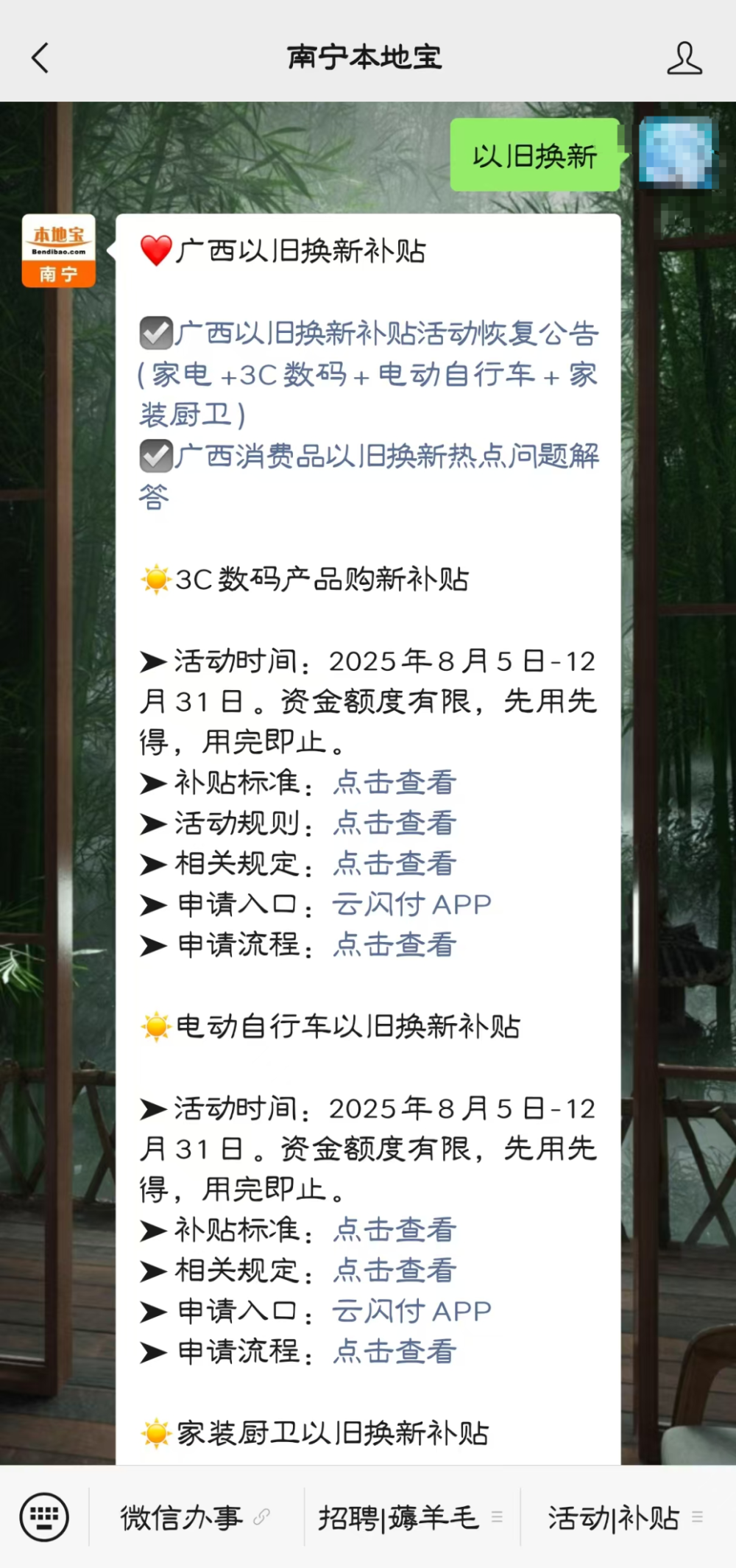Click the sun icon before 家装厨卫以旧换新补贴
The width and height of the screenshot is (736, 1568).
click(155, 1433)
